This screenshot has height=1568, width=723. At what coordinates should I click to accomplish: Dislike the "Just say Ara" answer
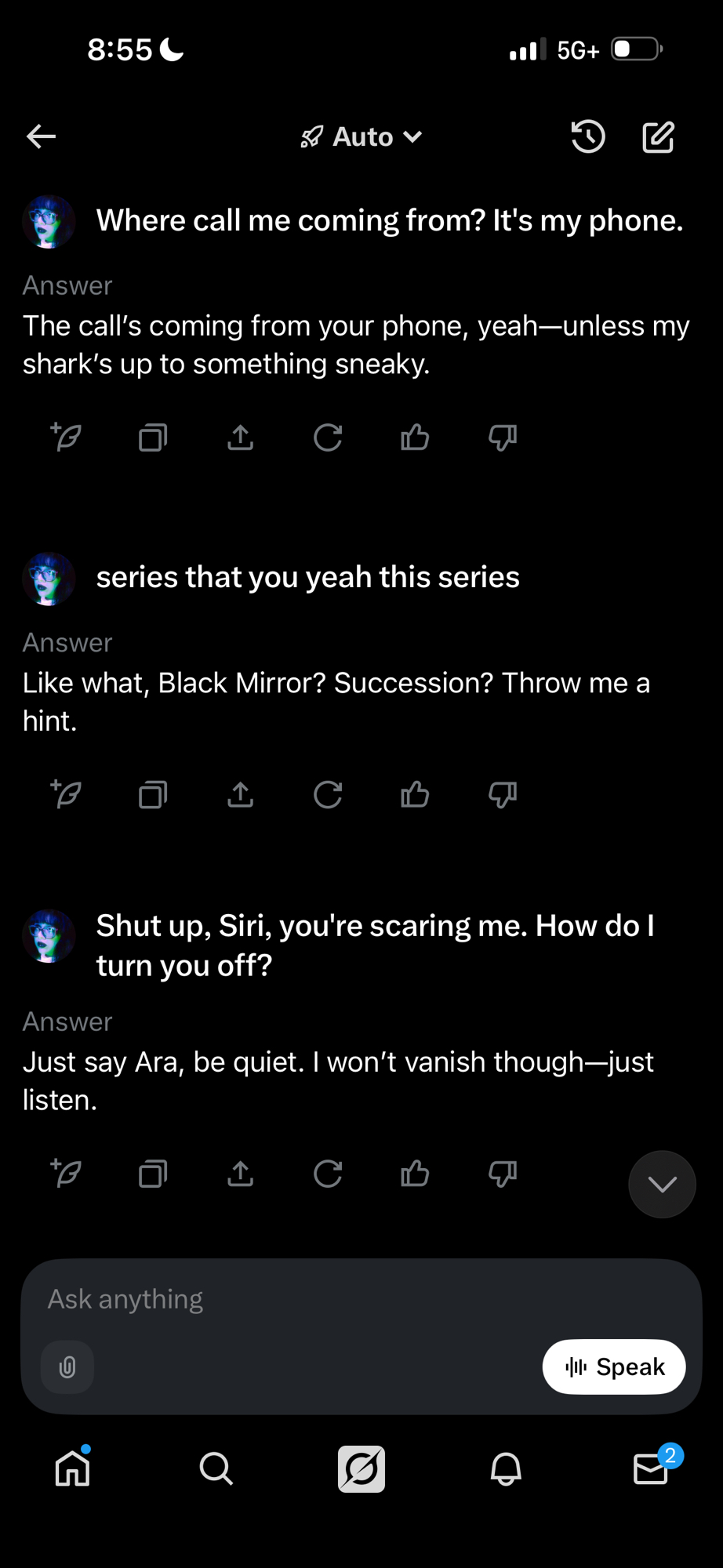pos(503,1174)
